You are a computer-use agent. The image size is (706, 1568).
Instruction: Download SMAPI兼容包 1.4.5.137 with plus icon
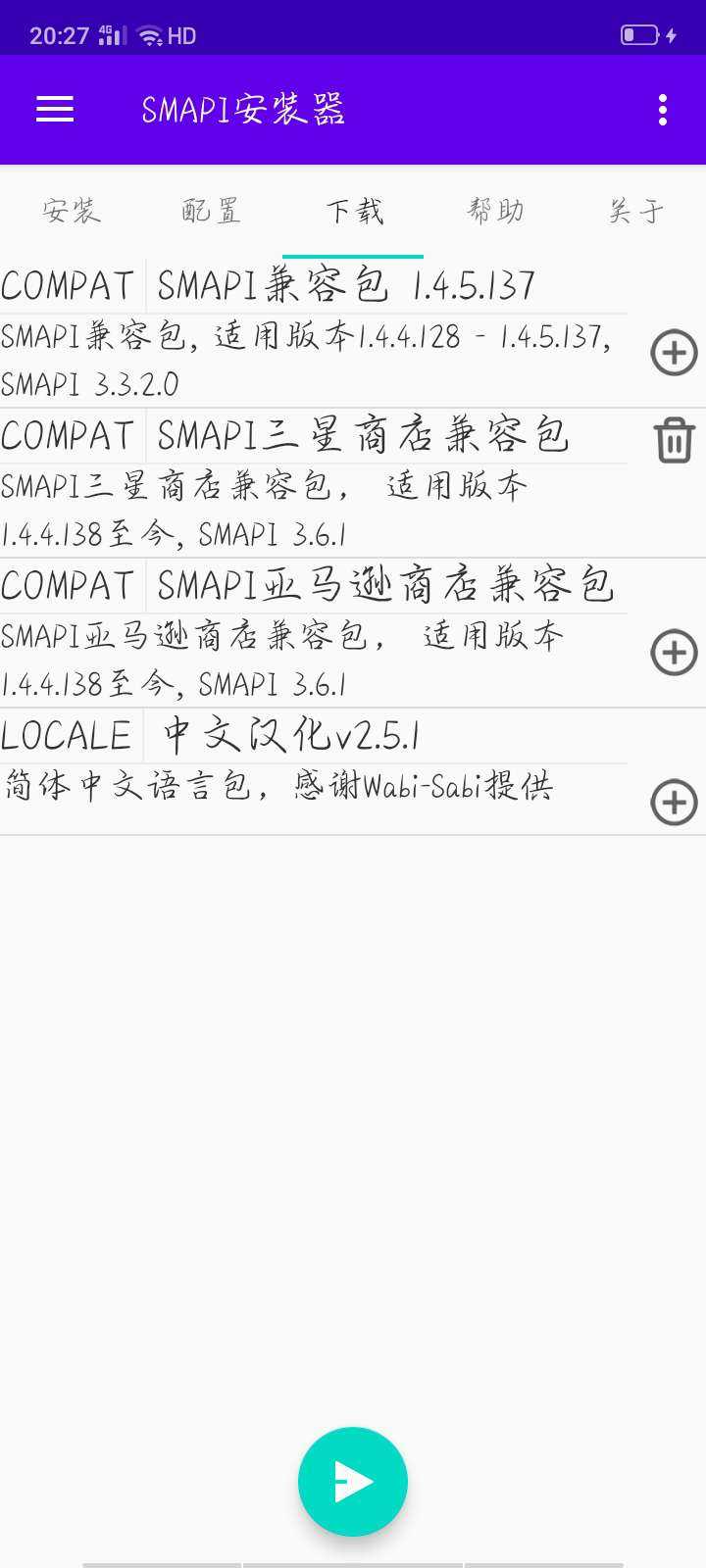click(x=674, y=353)
